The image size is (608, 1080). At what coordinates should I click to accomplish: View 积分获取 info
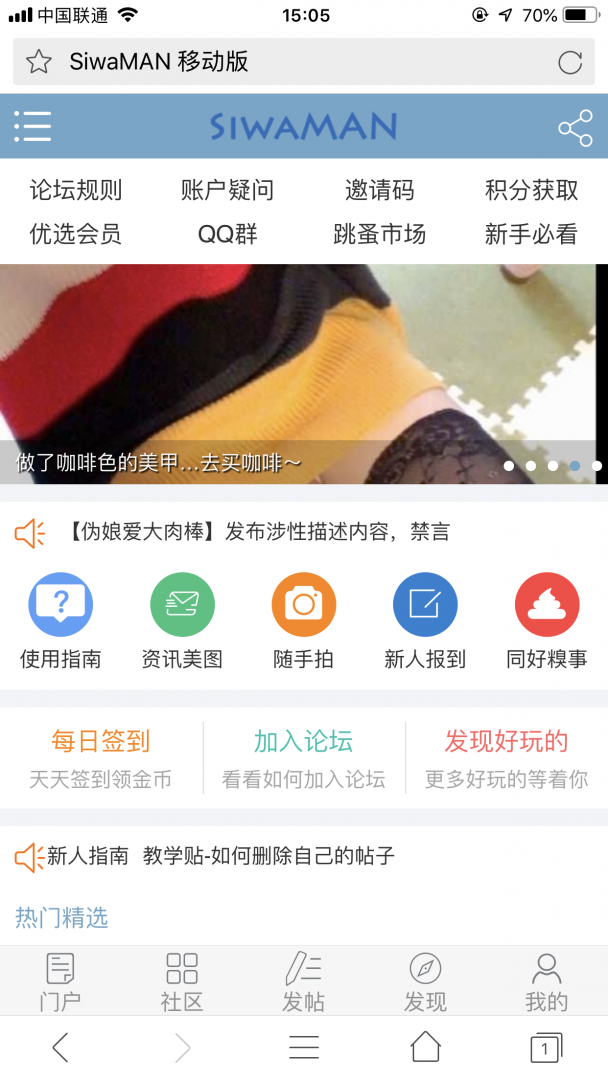click(x=531, y=190)
